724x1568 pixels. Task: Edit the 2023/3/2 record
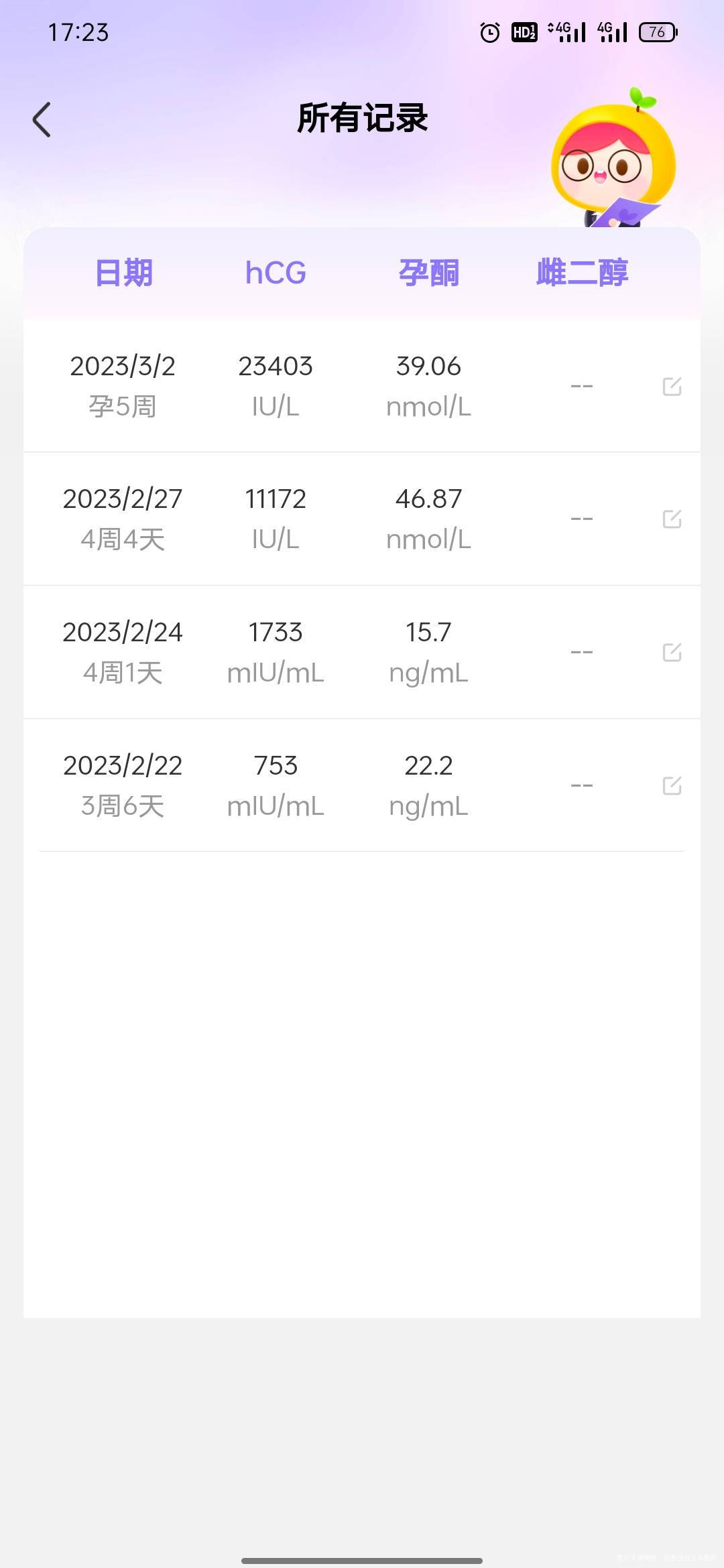point(672,386)
